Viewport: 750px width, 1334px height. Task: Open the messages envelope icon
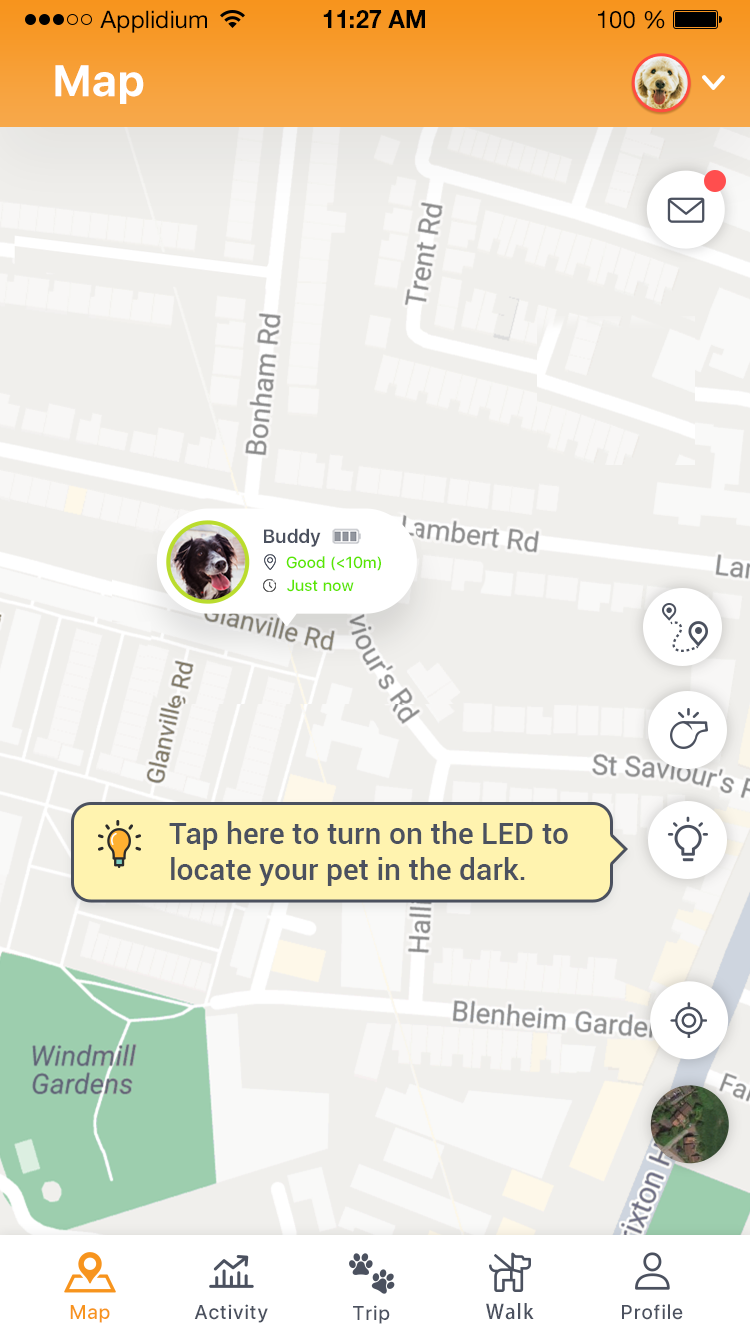[686, 210]
